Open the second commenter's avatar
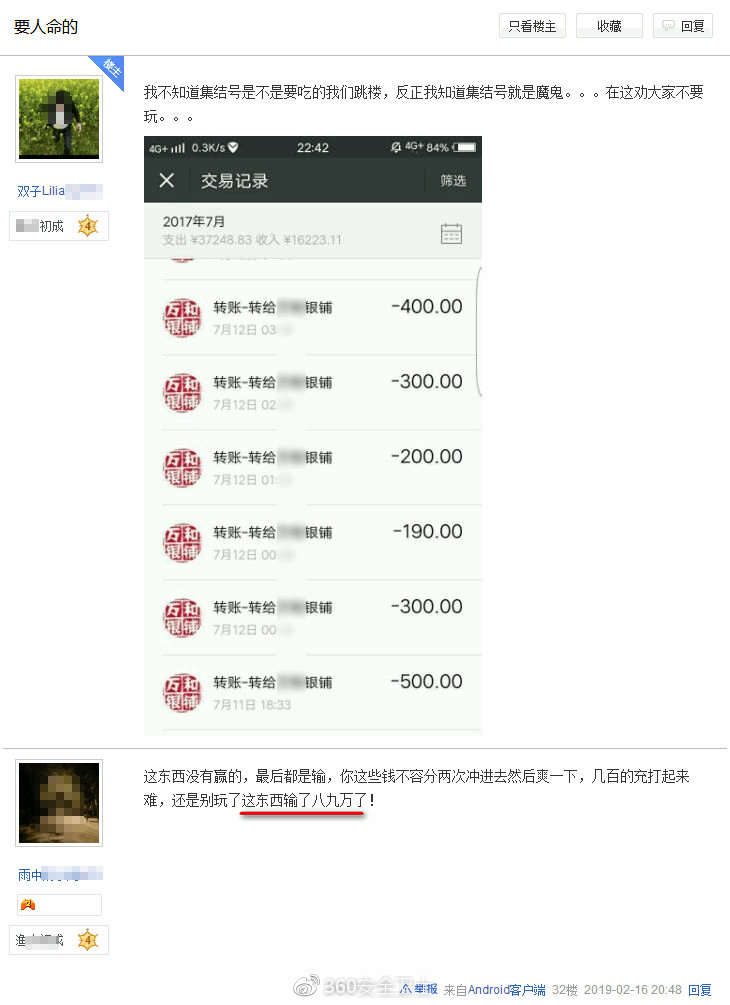 [59, 803]
